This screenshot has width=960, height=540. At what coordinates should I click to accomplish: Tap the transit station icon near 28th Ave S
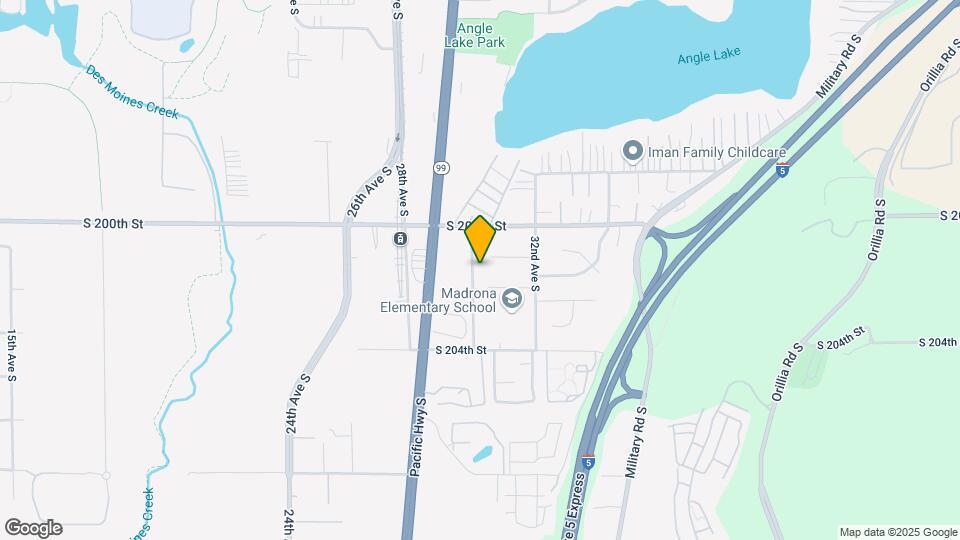(399, 239)
